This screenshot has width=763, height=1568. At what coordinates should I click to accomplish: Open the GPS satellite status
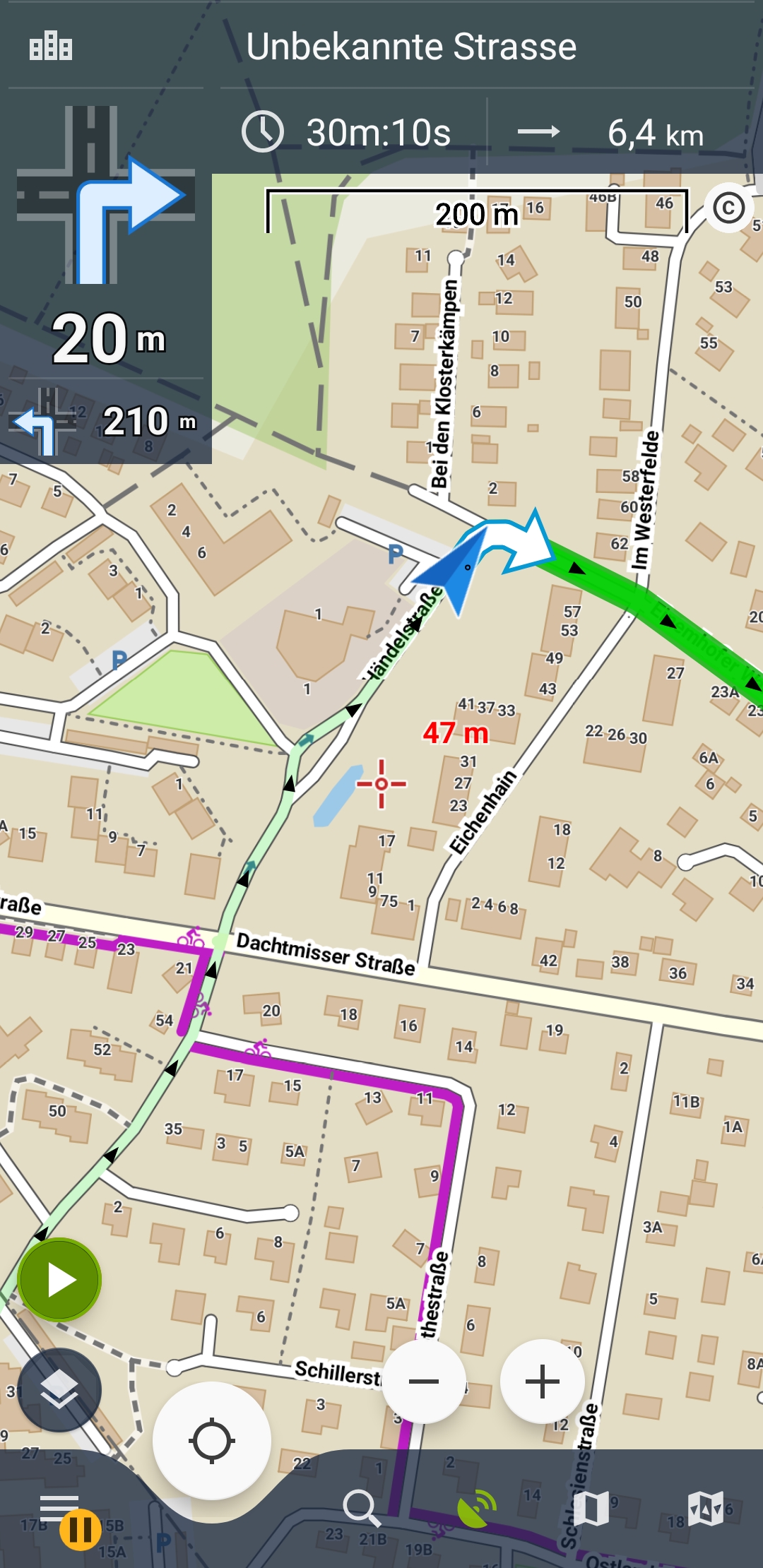477,1509
